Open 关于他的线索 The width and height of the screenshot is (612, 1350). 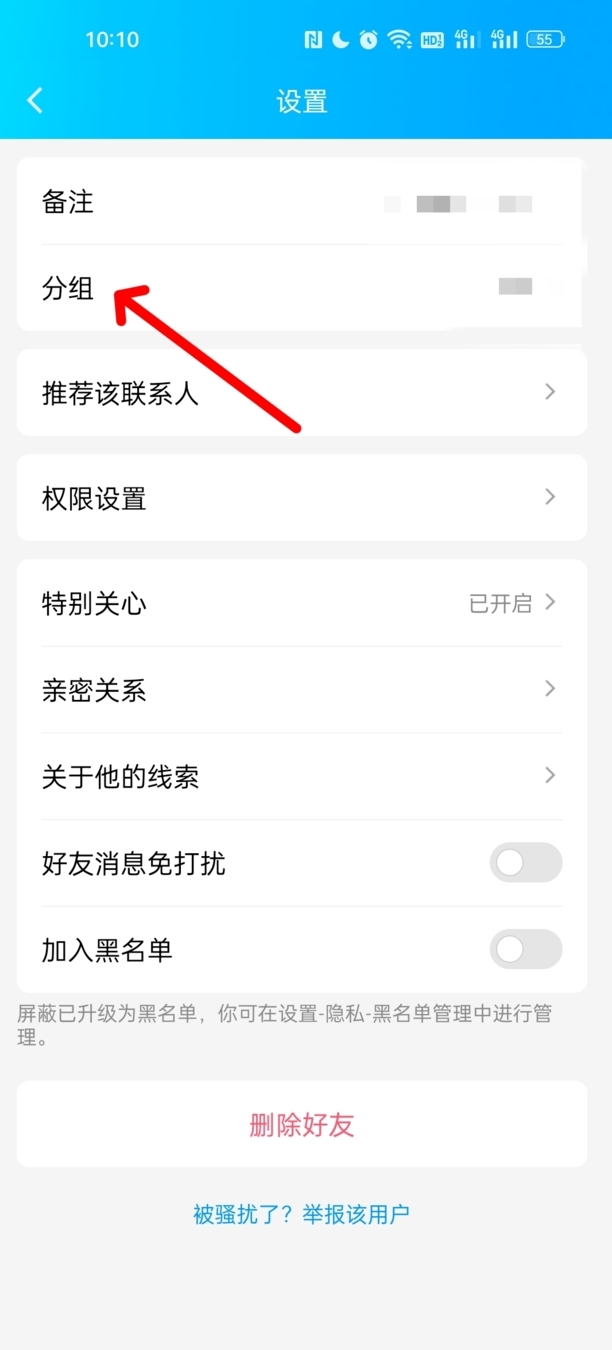point(300,776)
